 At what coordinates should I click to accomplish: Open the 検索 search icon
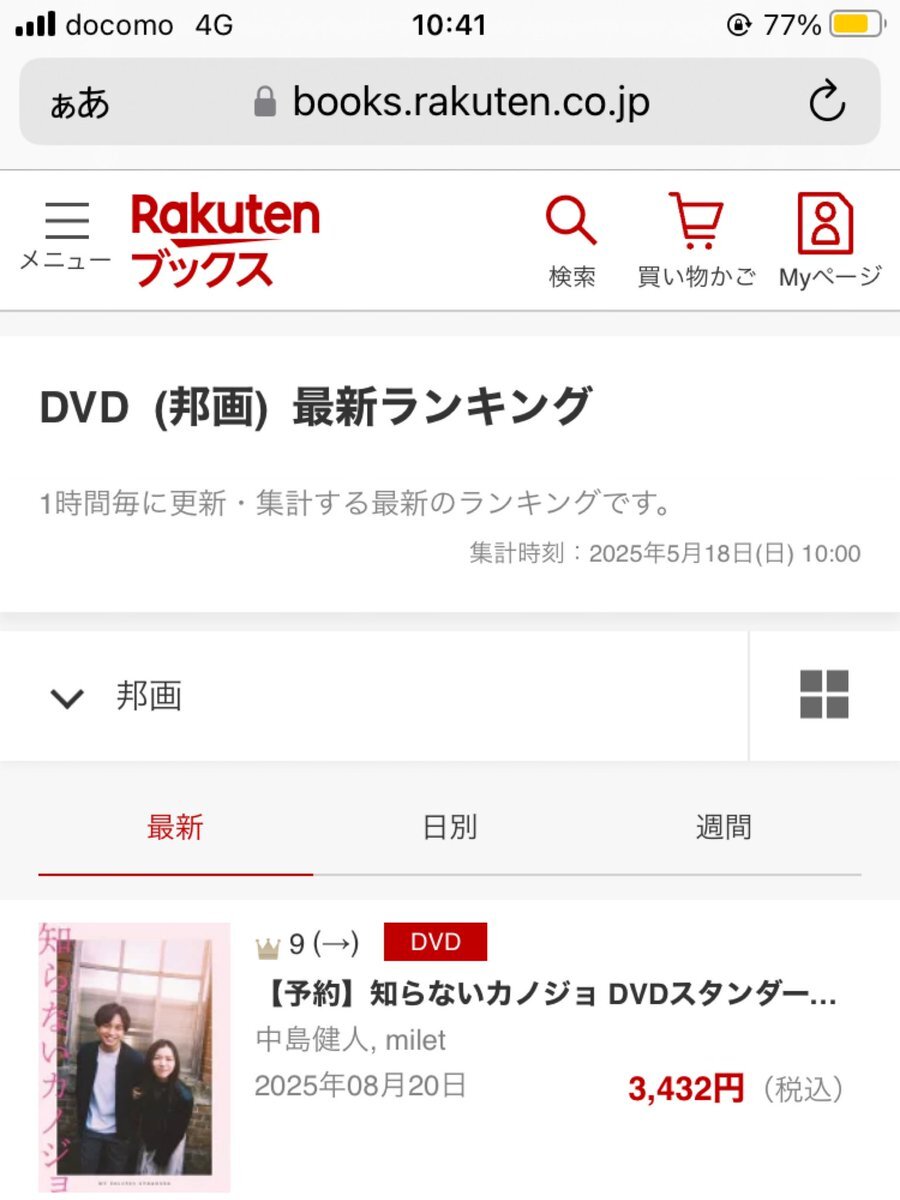572,240
